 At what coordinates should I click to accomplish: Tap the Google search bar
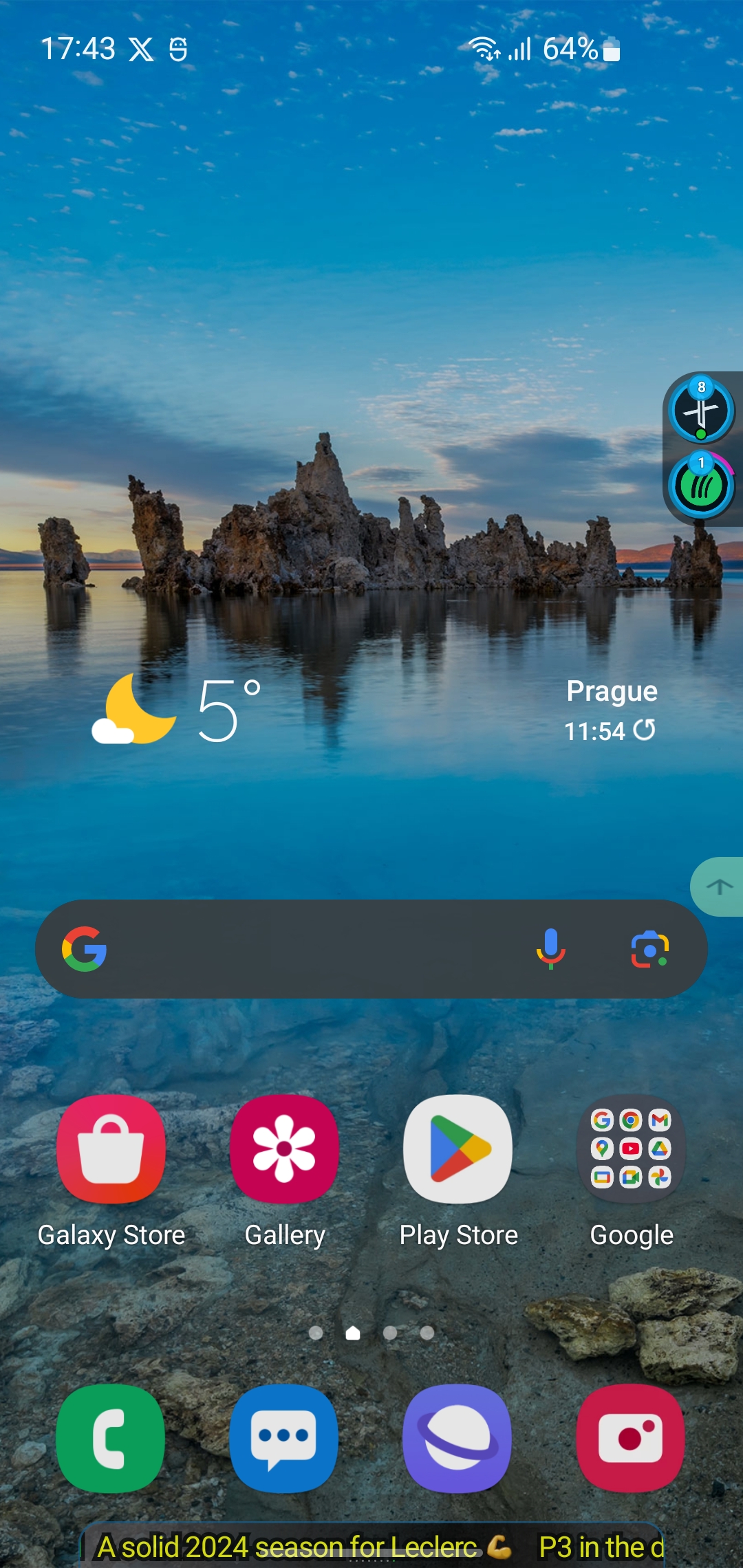coord(310,949)
